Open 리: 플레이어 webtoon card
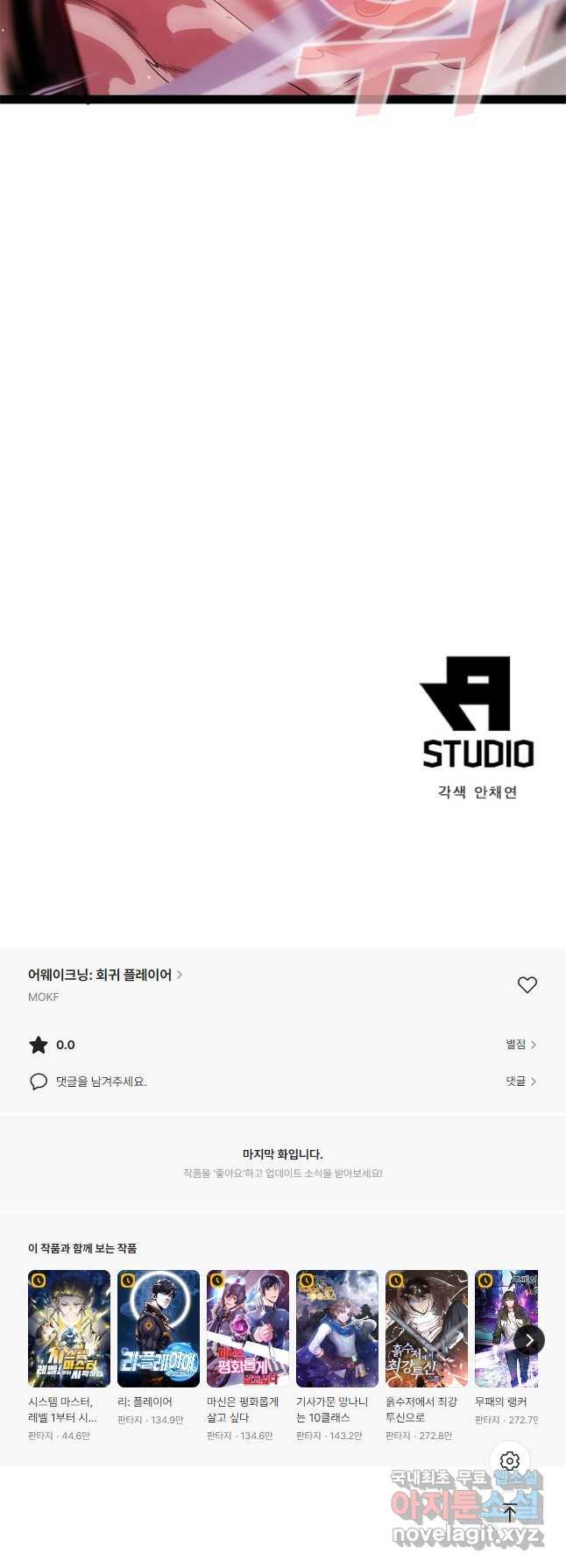Viewport: 566px width, 1568px height. tap(159, 1329)
